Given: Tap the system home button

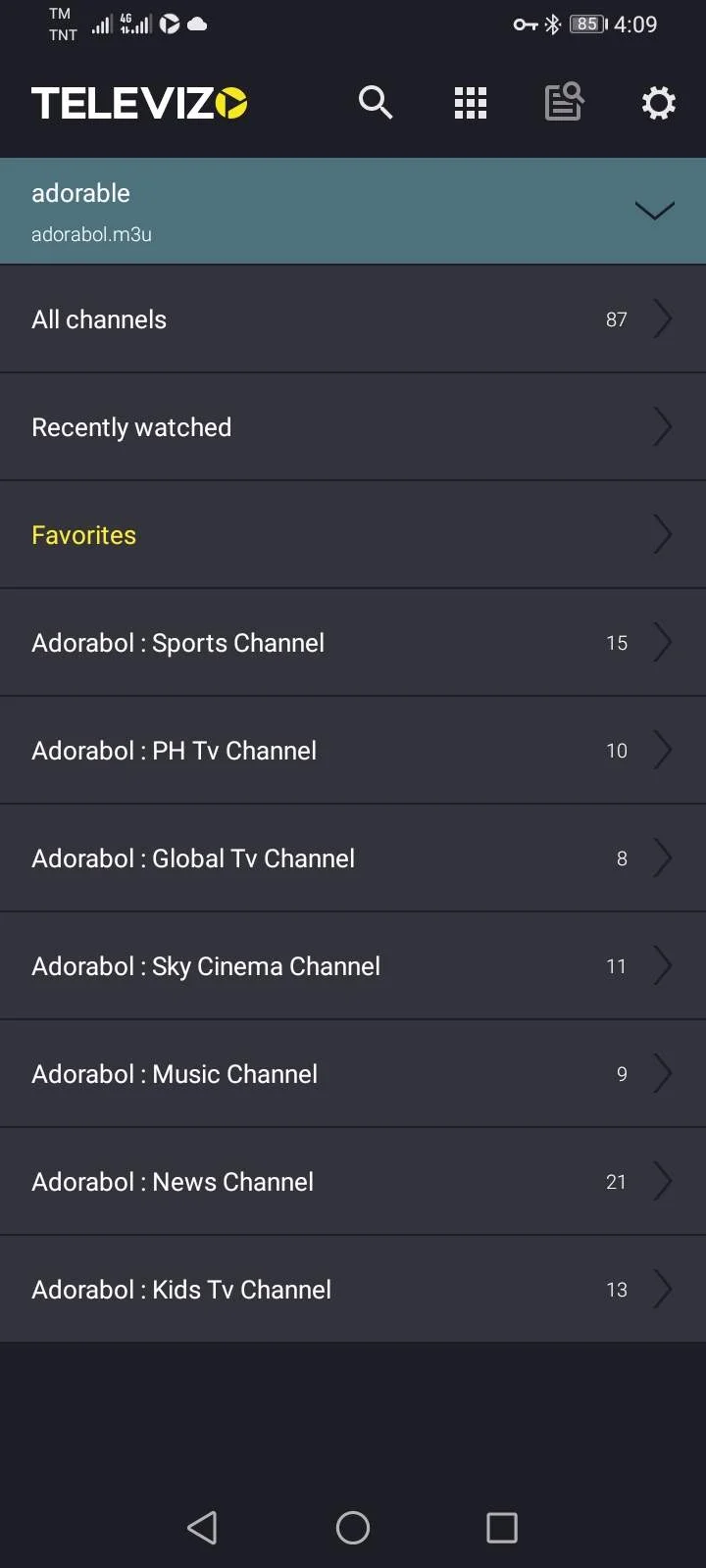Looking at the screenshot, I should pyautogui.click(x=353, y=1527).
